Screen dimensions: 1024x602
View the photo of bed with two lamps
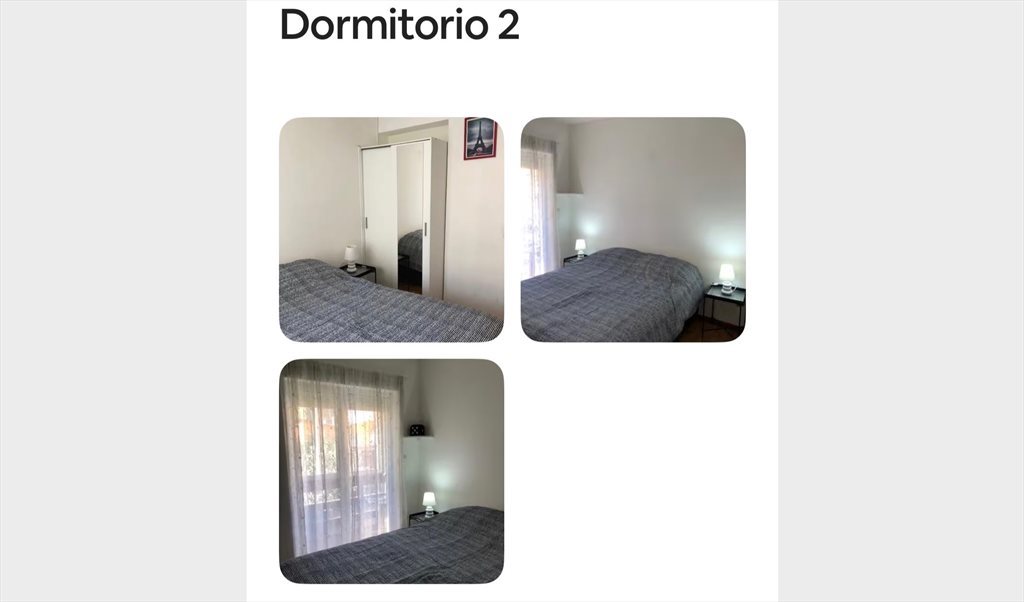(x=633, y=229)
